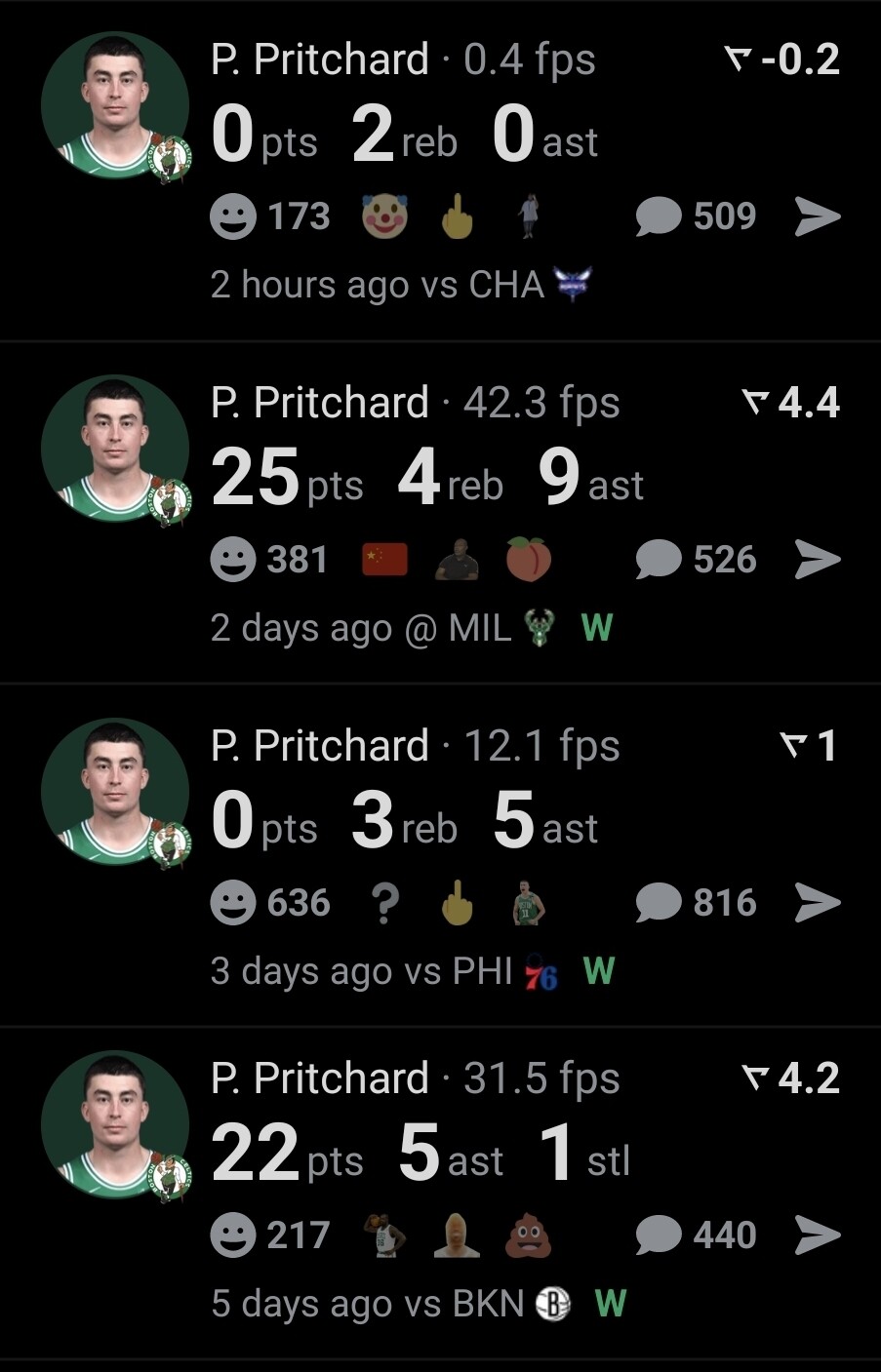Tap the middle finger reaction on CHA game
This screenshot has height=1372, width=881.
(x=457, y=216)
